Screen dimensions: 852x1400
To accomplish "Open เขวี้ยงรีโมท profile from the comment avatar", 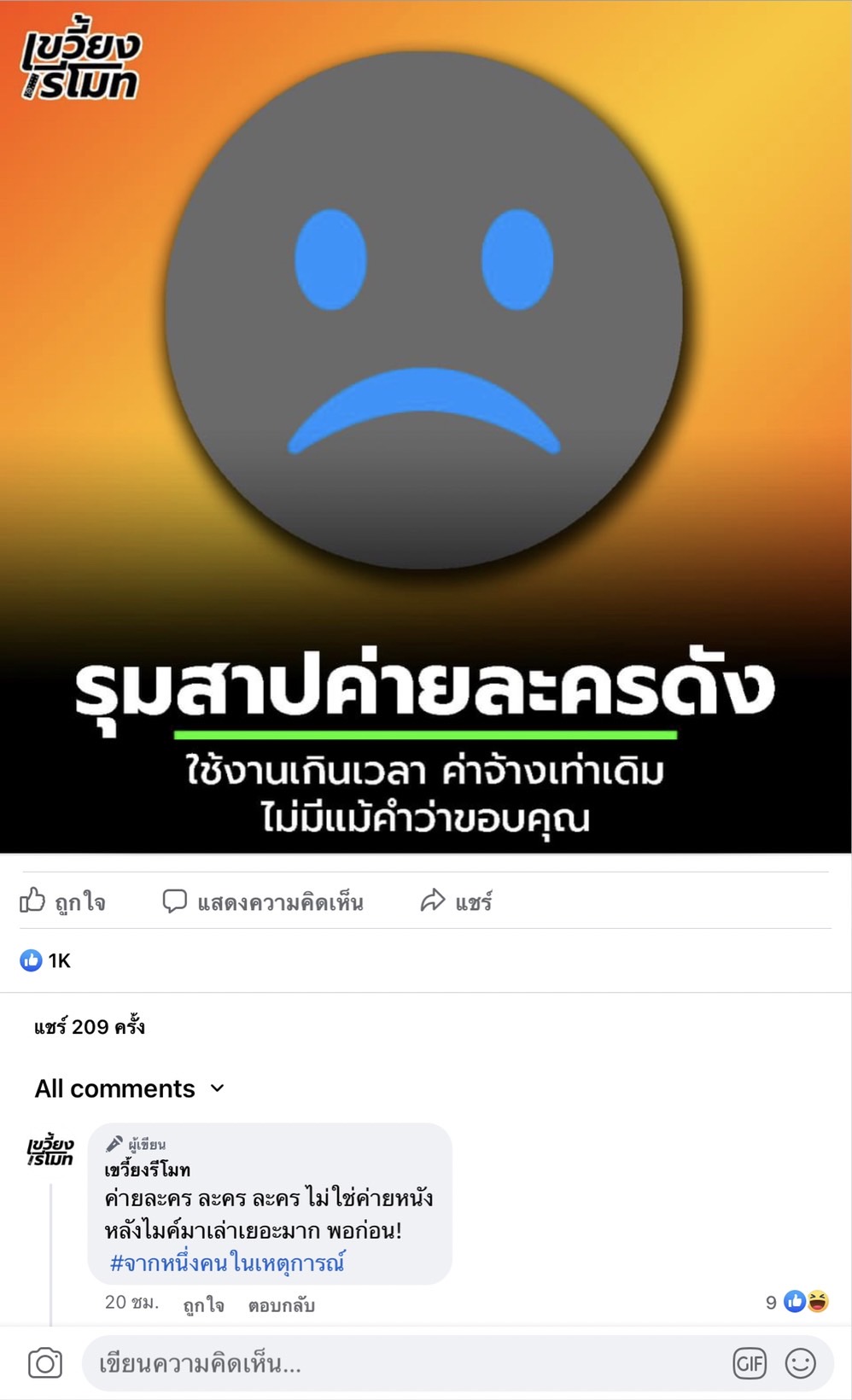I will 50,1151.
